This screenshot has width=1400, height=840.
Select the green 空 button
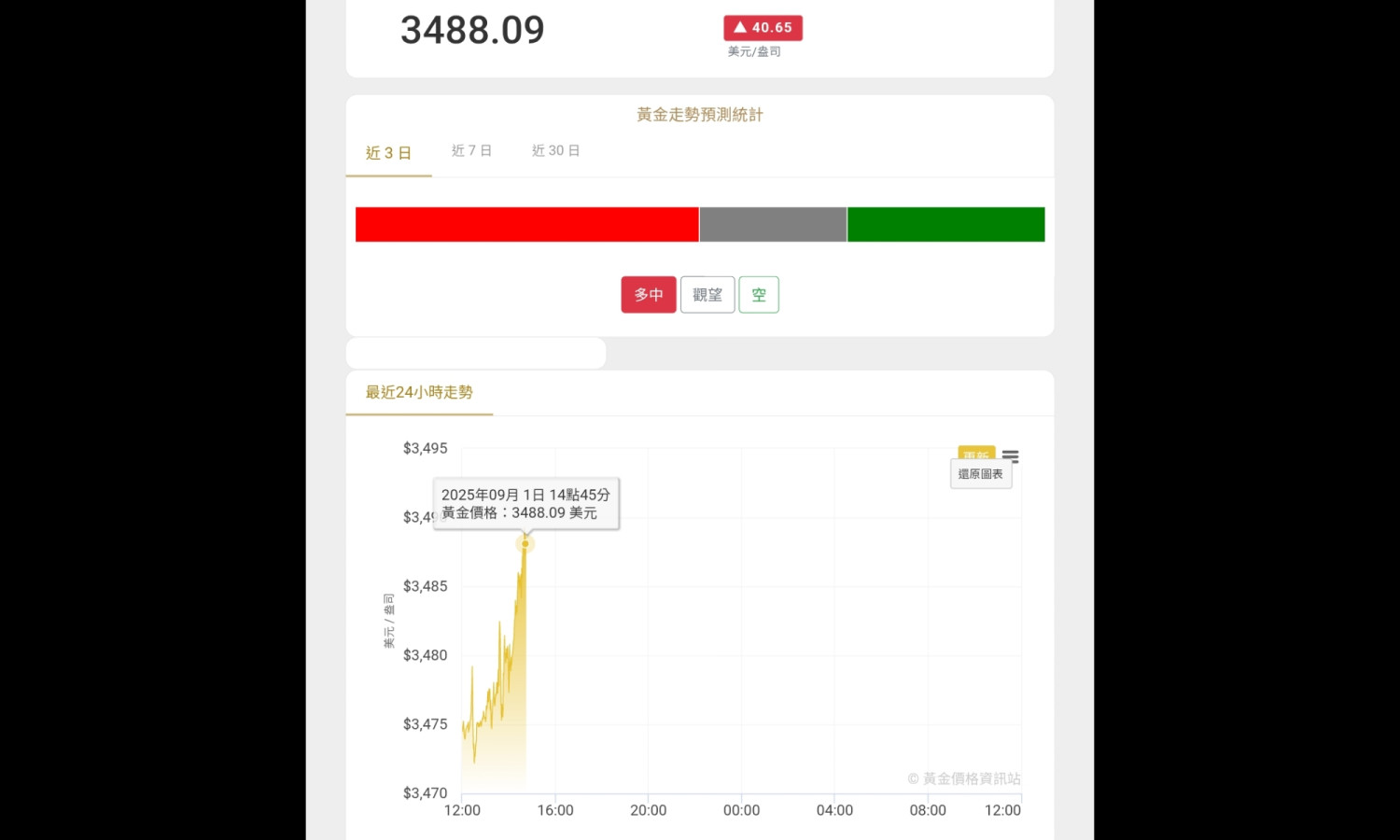759,295
